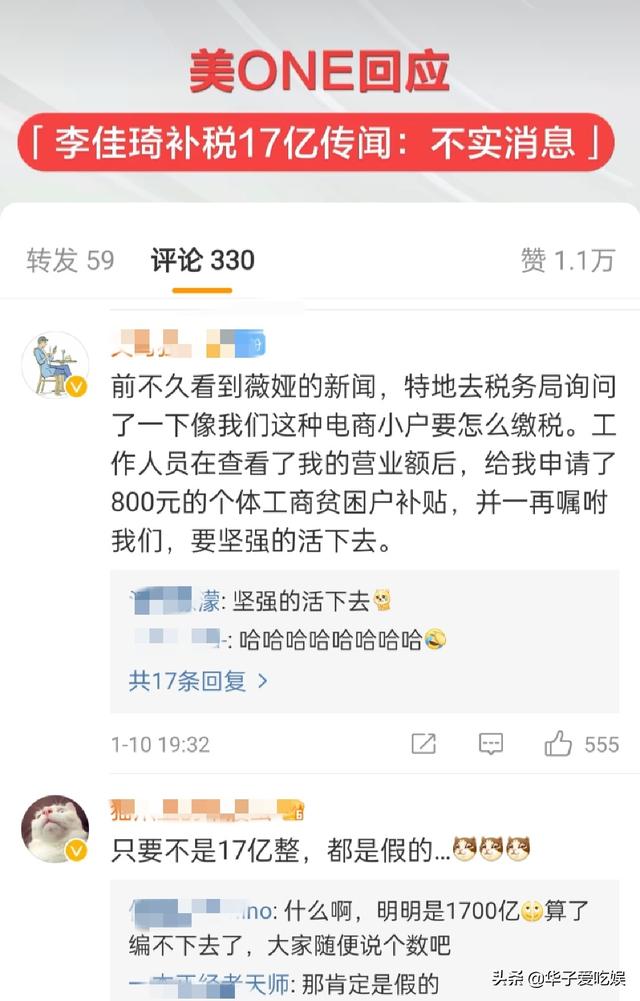Switch to the 转发 59 tab
Image resolution: width=640 pixels, height=1001 pixels.
coord(70,261)
